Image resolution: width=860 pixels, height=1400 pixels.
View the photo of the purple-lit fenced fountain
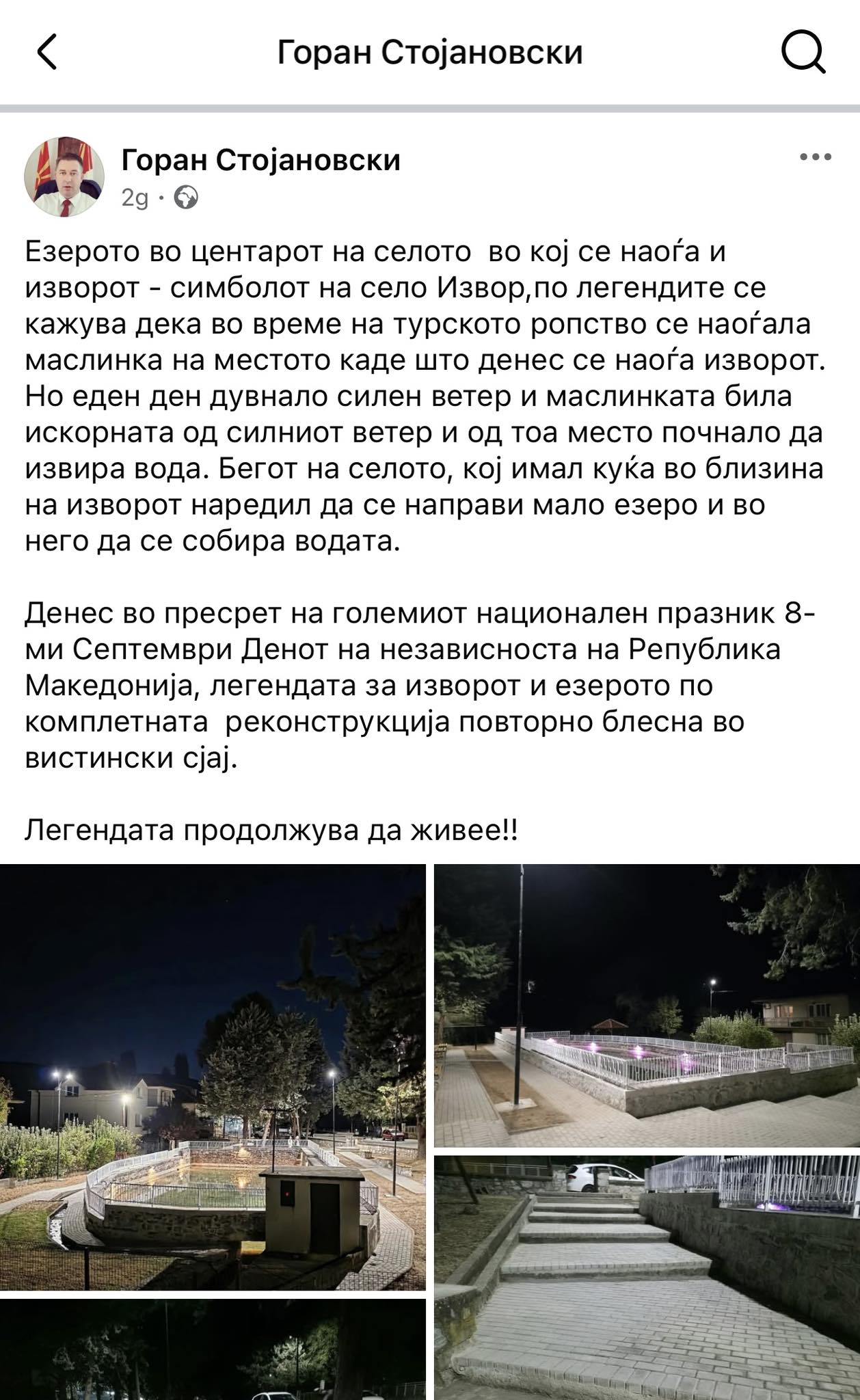coord(647,1005)
